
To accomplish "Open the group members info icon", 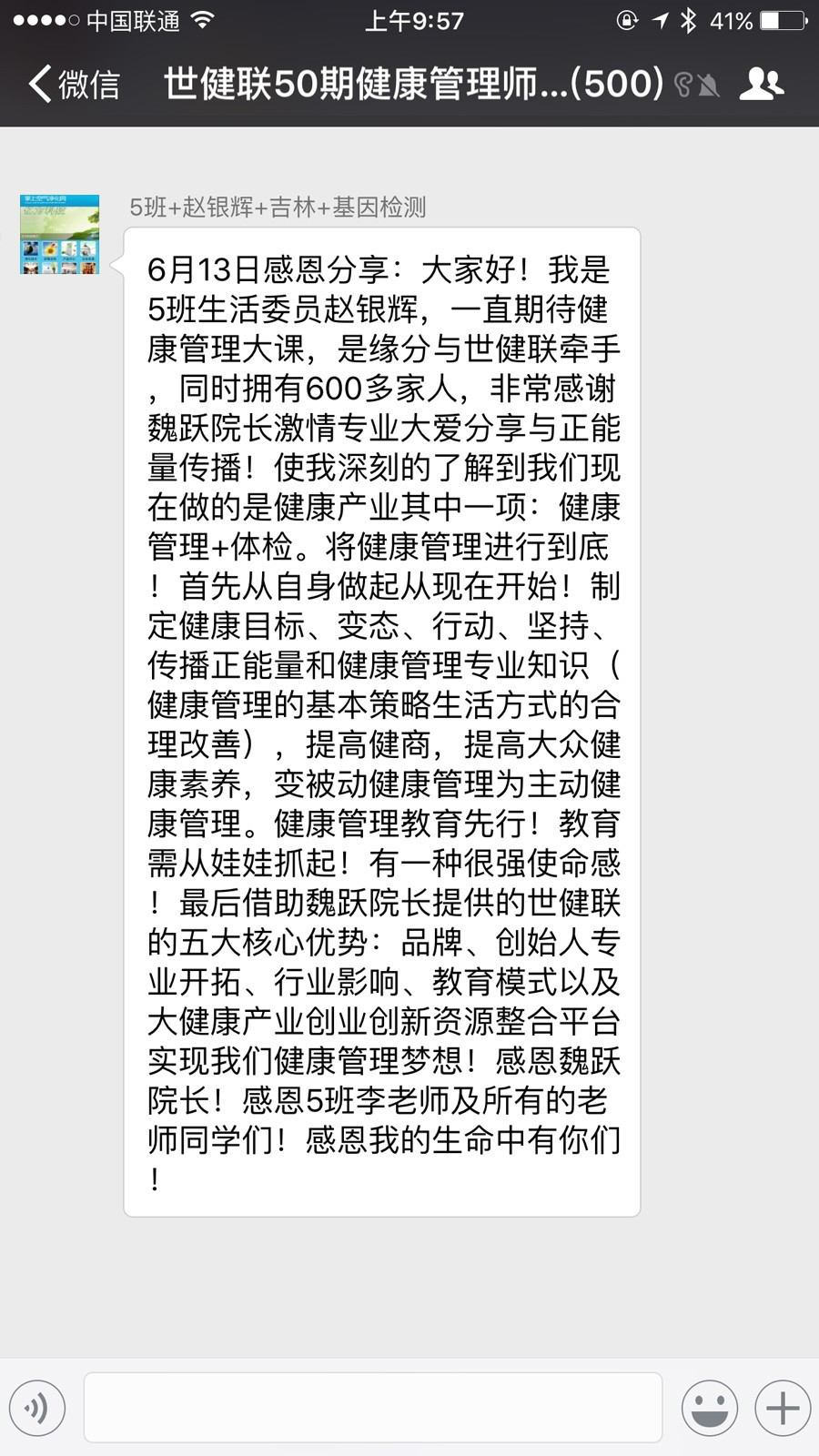I will pyautogui.click(x=762, y=85).
